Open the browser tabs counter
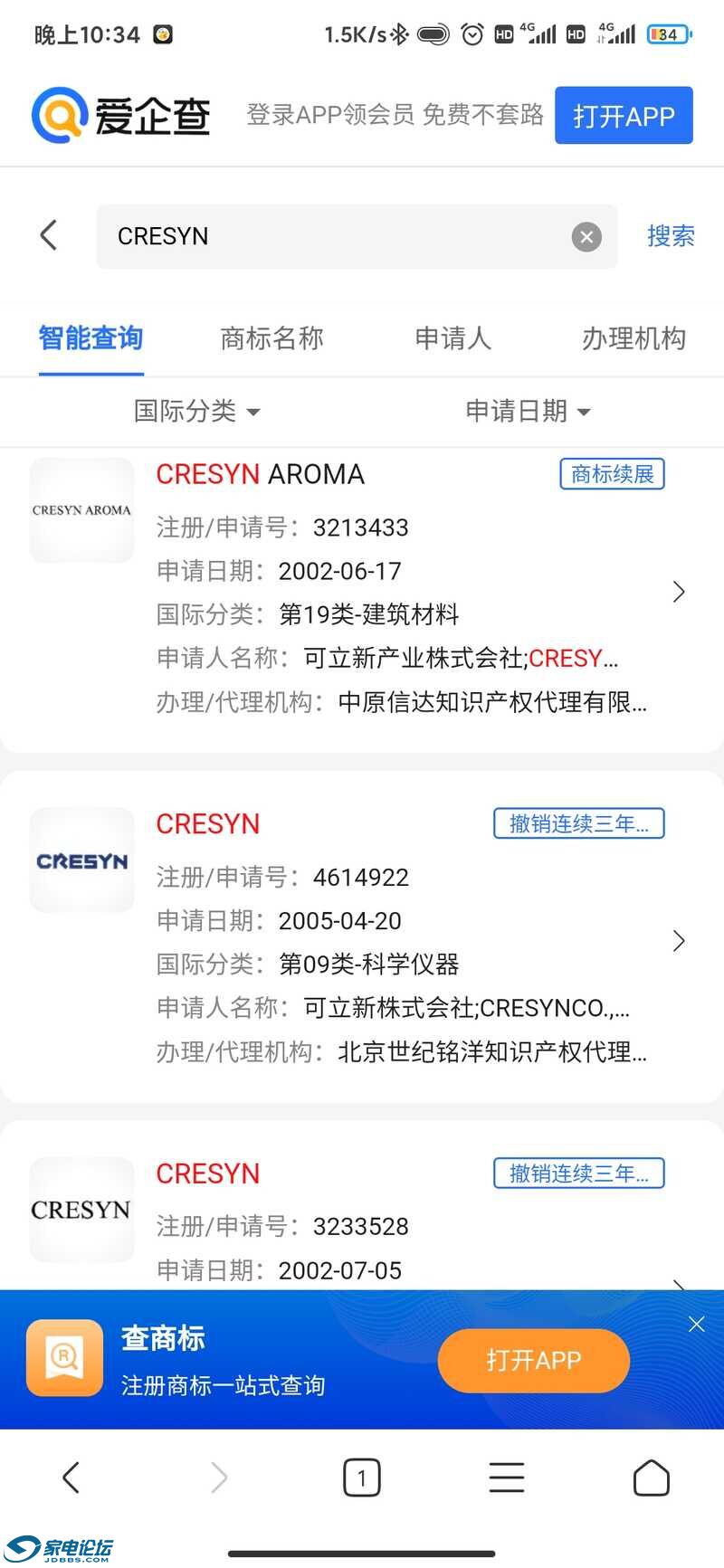This screenshot has width=724, height=1568. click(x=362, y=1478)
